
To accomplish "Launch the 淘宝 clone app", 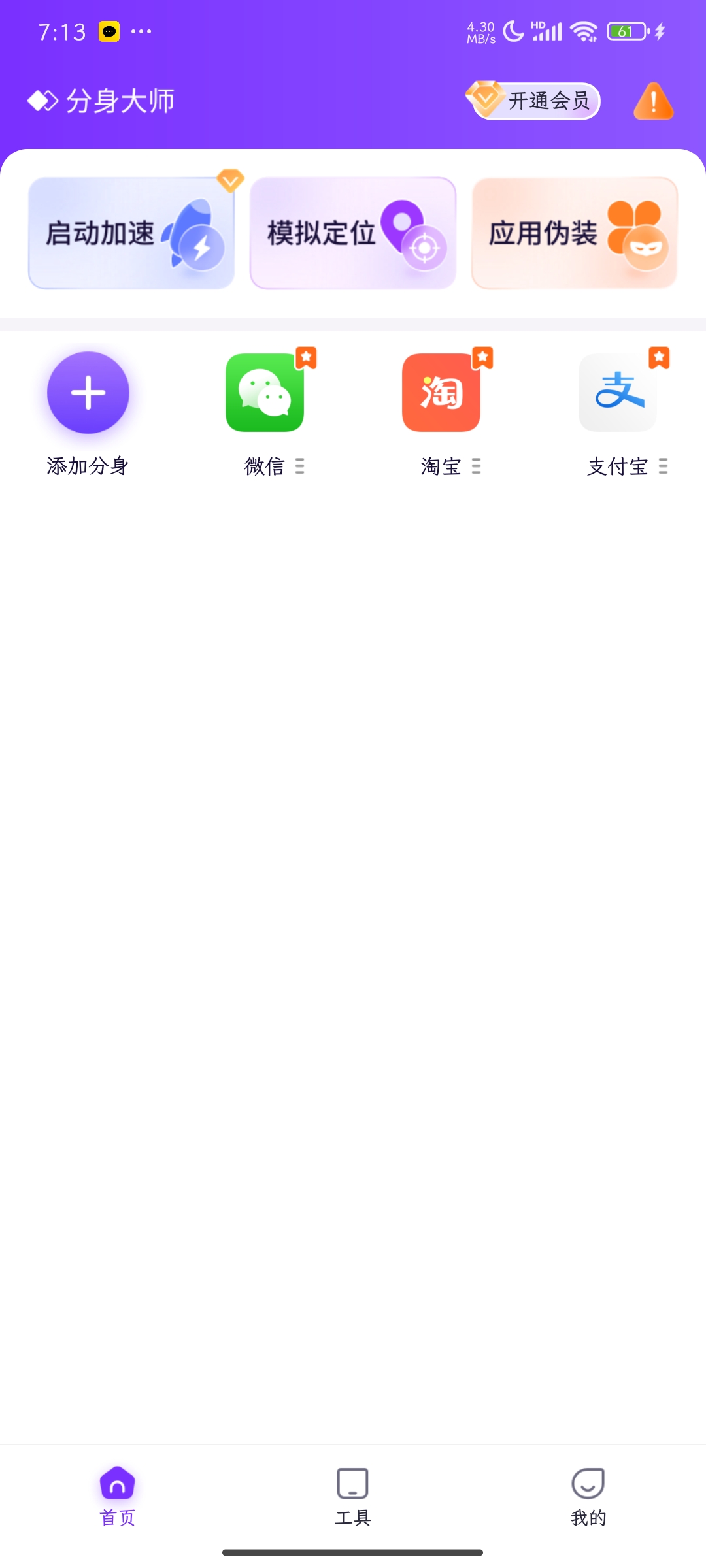I will tap(441, 393).
